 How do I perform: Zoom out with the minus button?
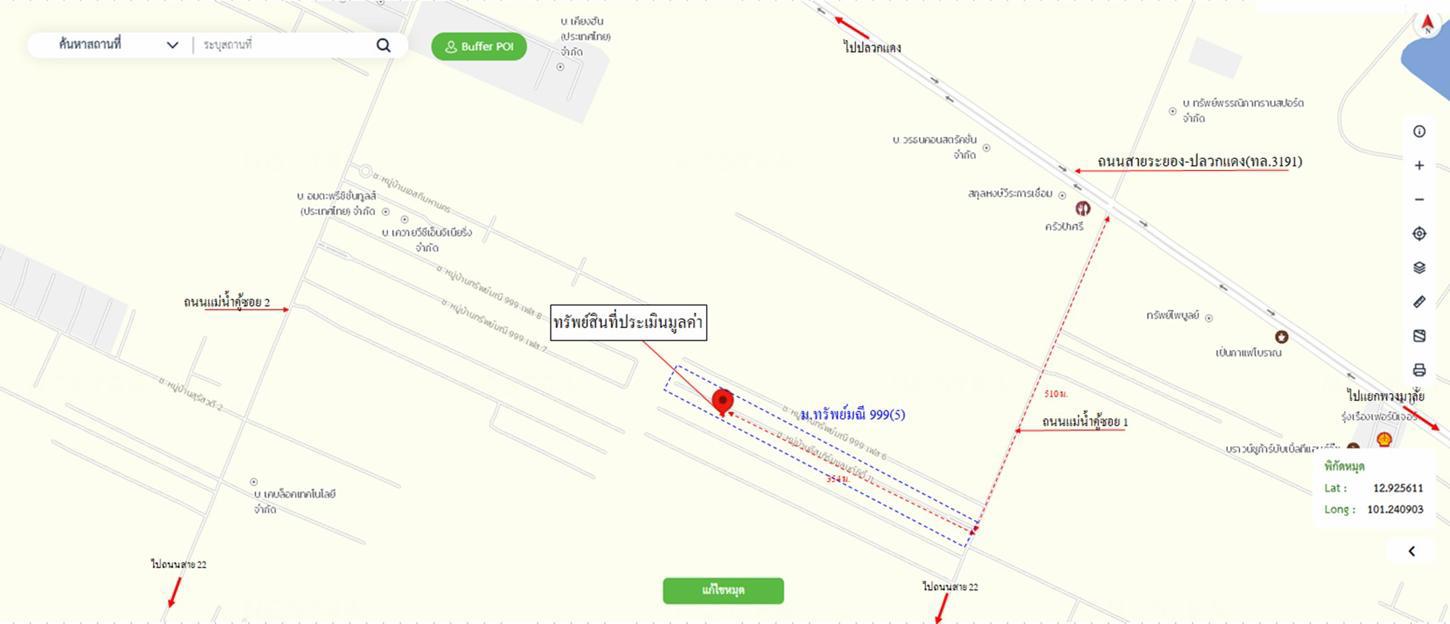(x=1419, y=200)
